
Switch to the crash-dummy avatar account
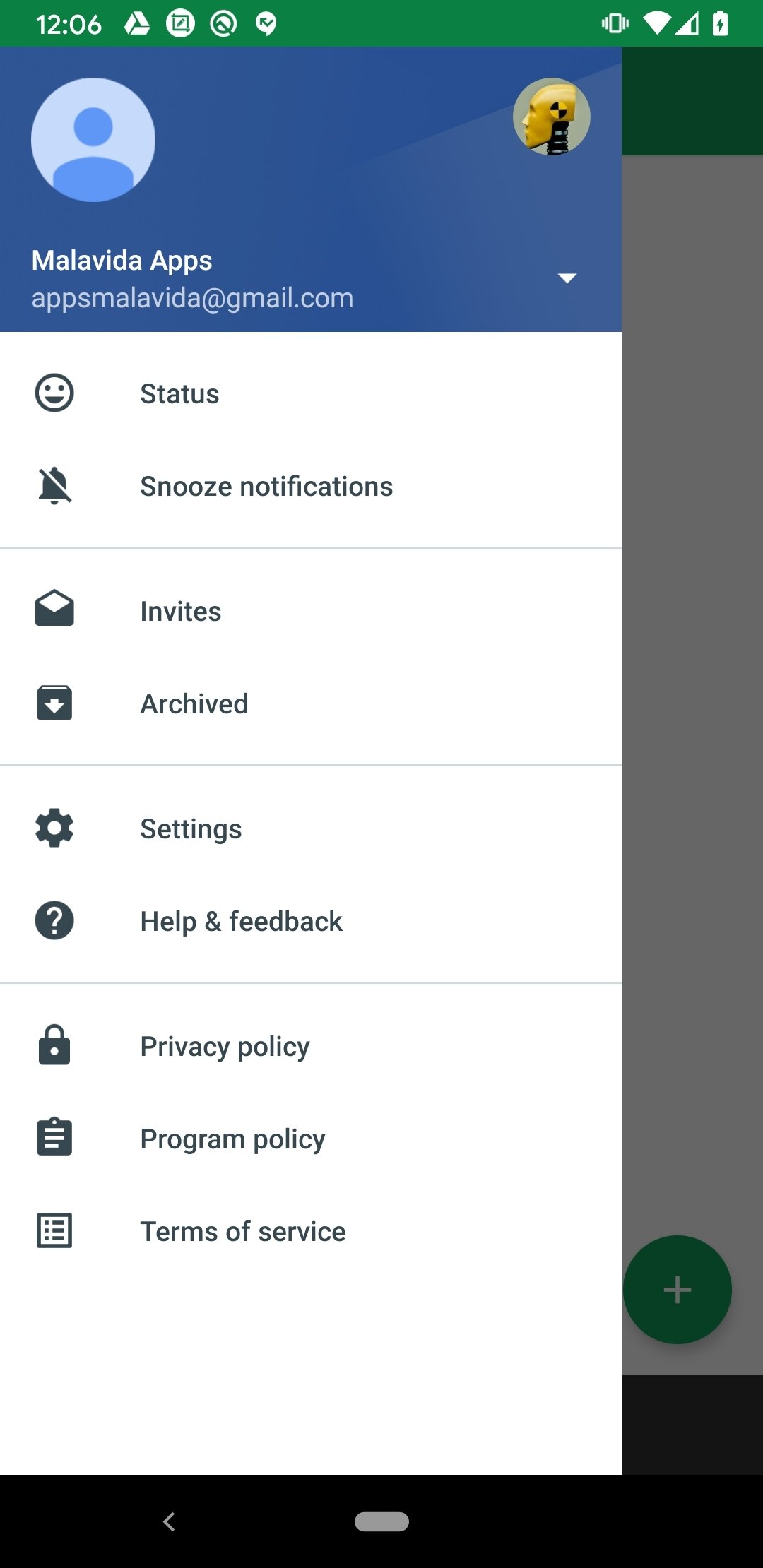coord(552,117)
